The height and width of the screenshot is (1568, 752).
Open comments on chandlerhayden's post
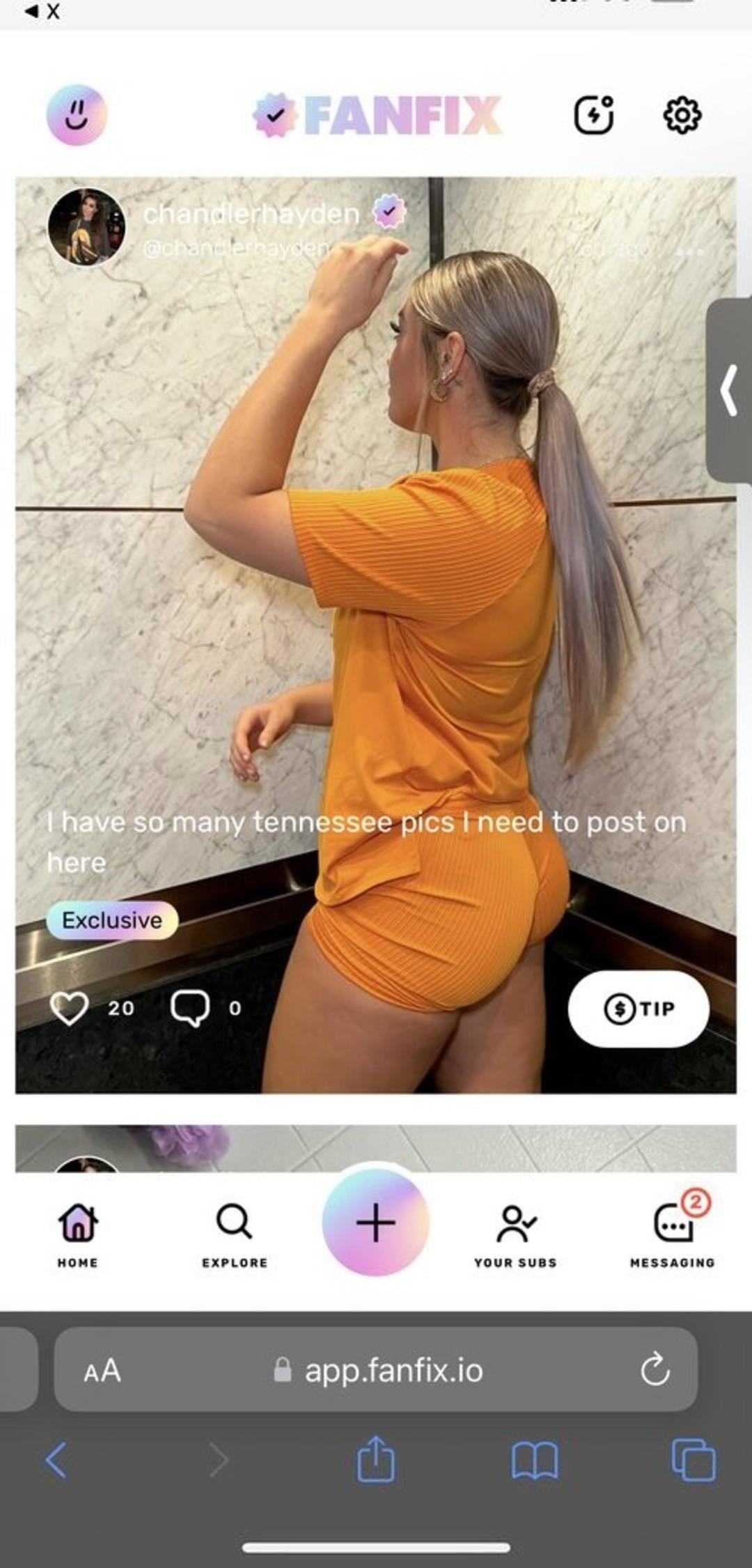point(190,1008)
